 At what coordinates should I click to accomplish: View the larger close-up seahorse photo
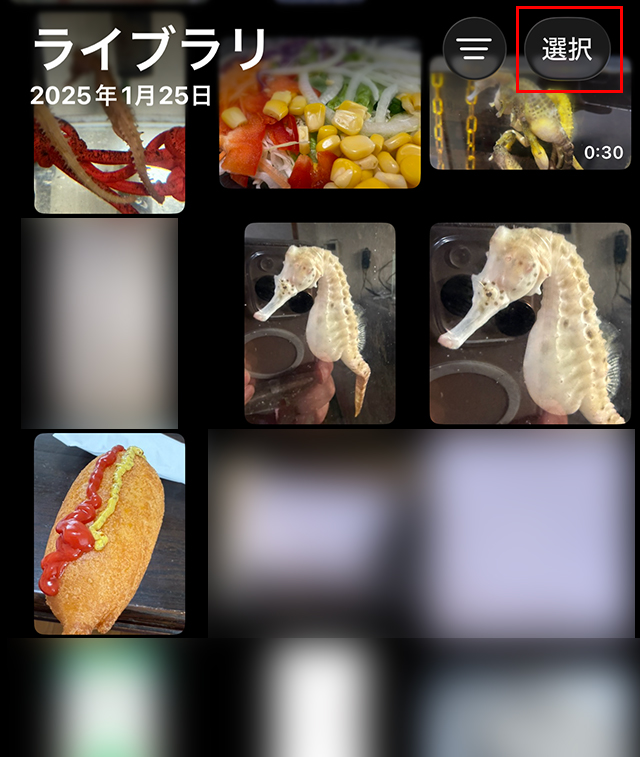click(530, 323)
